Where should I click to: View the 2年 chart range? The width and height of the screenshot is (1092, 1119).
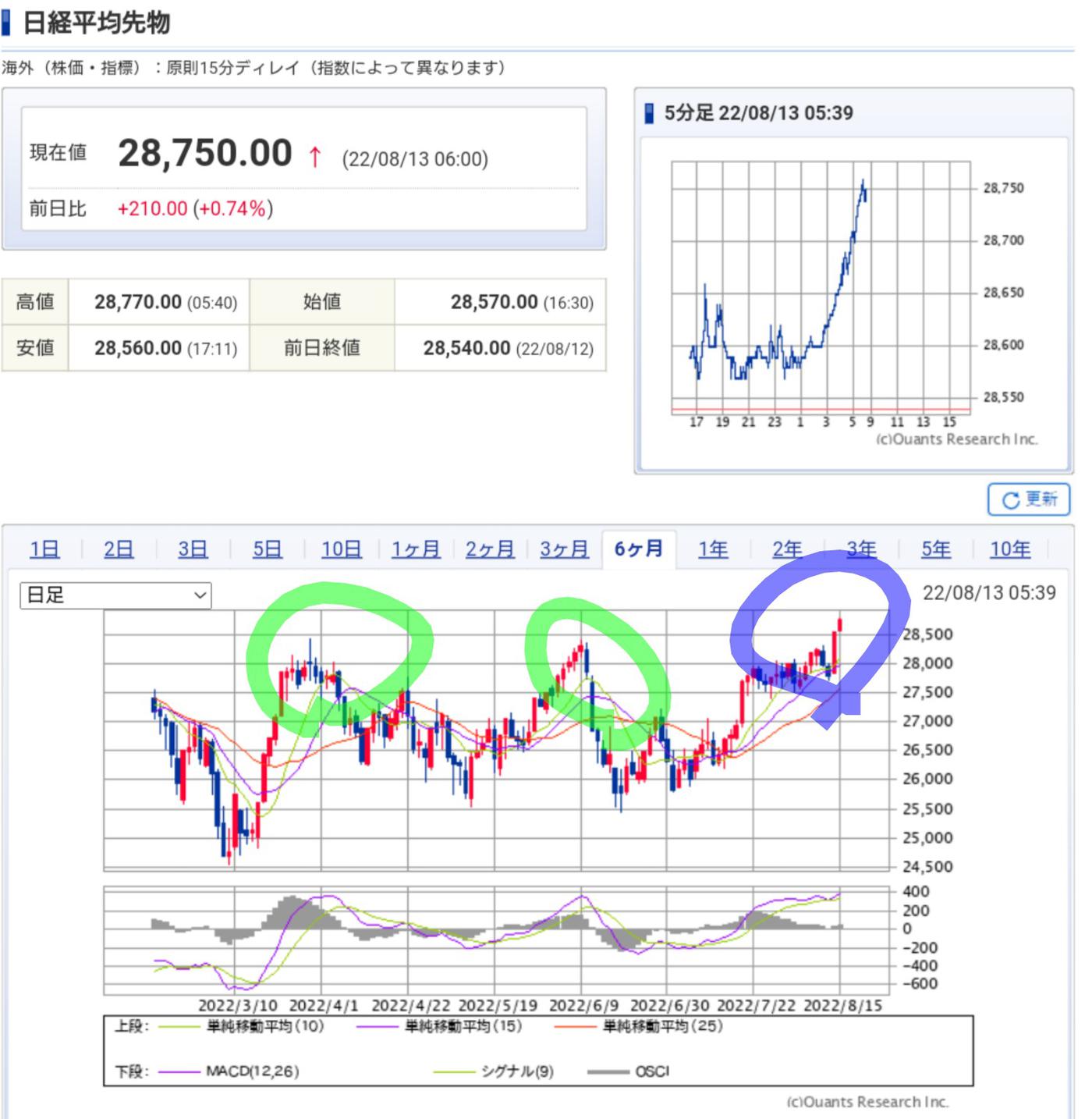(787, 549)
